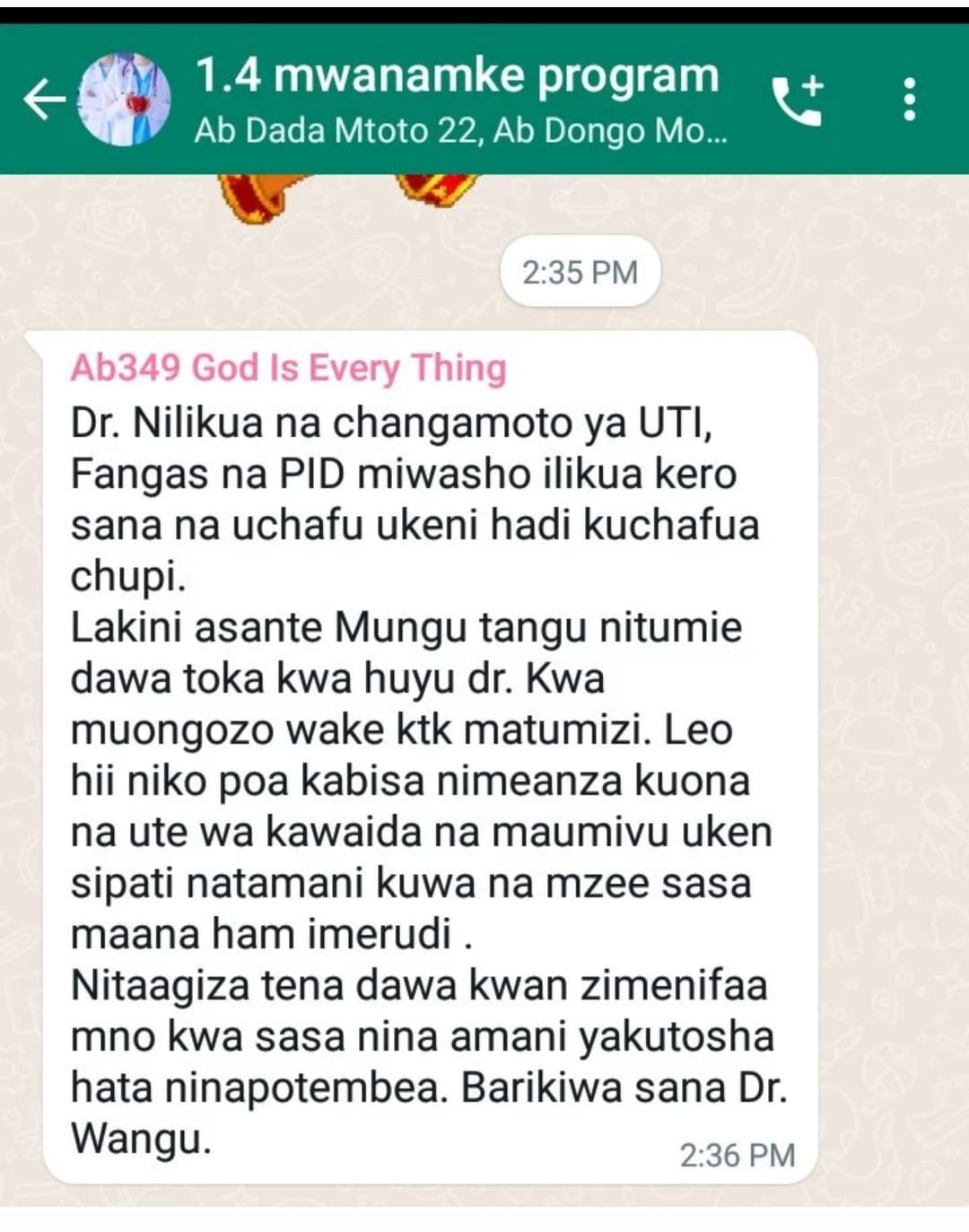Go back using the arrow

pos(43,99)
